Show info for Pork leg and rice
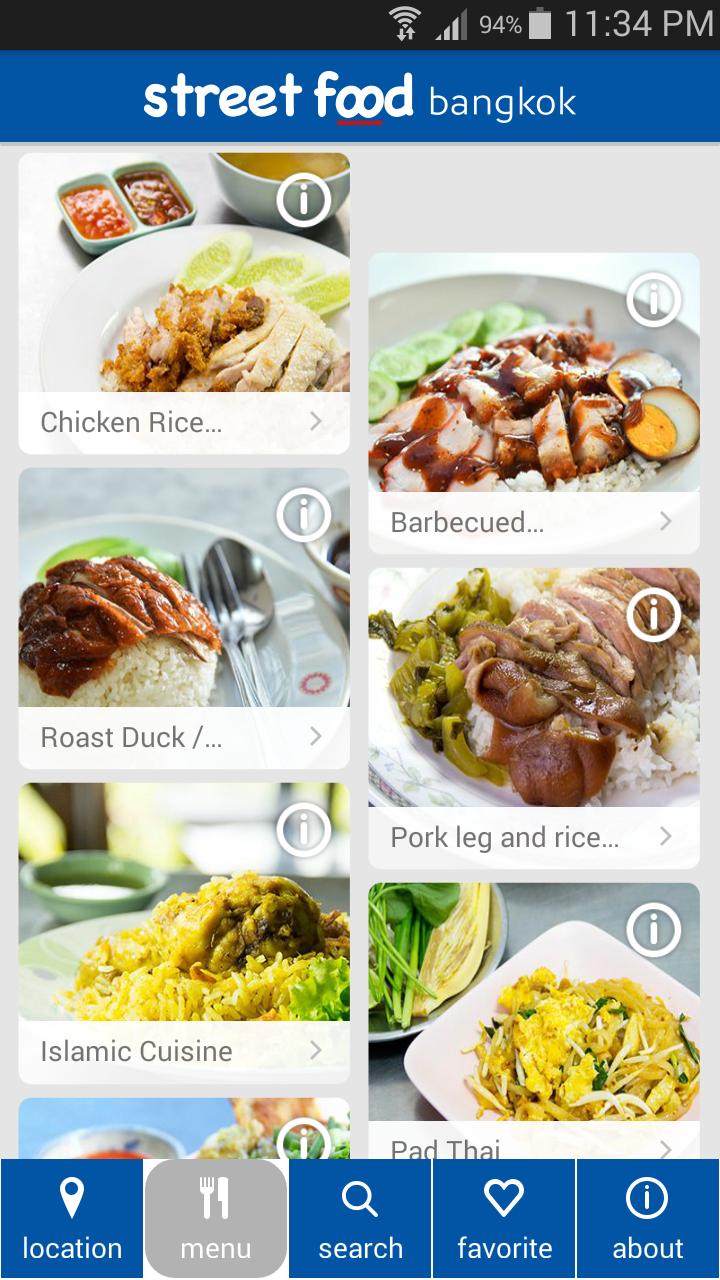Image resolution: width=720 pixels, height=1280 pixels. pos(653,615)
